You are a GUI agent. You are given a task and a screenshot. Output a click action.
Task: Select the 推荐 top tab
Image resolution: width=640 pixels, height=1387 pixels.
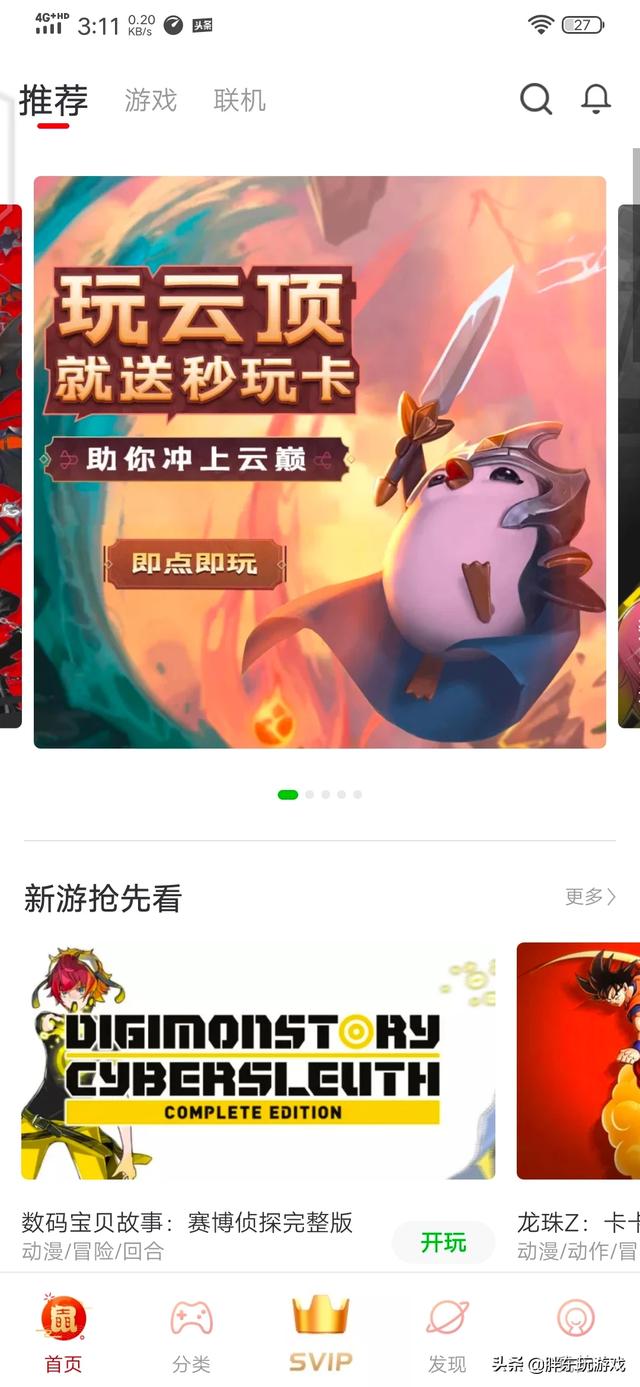pos(54,101)
